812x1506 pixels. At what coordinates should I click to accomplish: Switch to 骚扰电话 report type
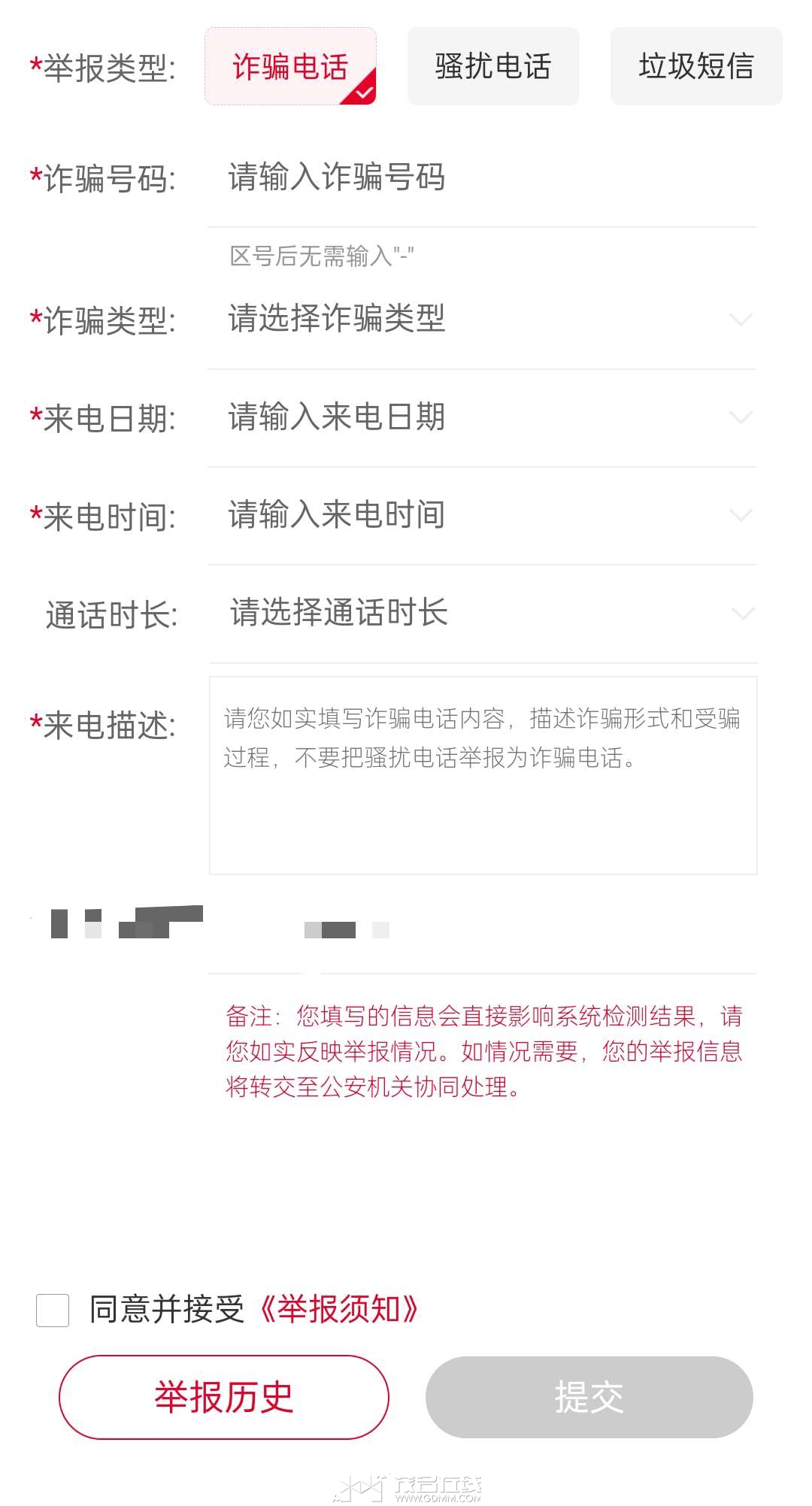pos(493,66)
